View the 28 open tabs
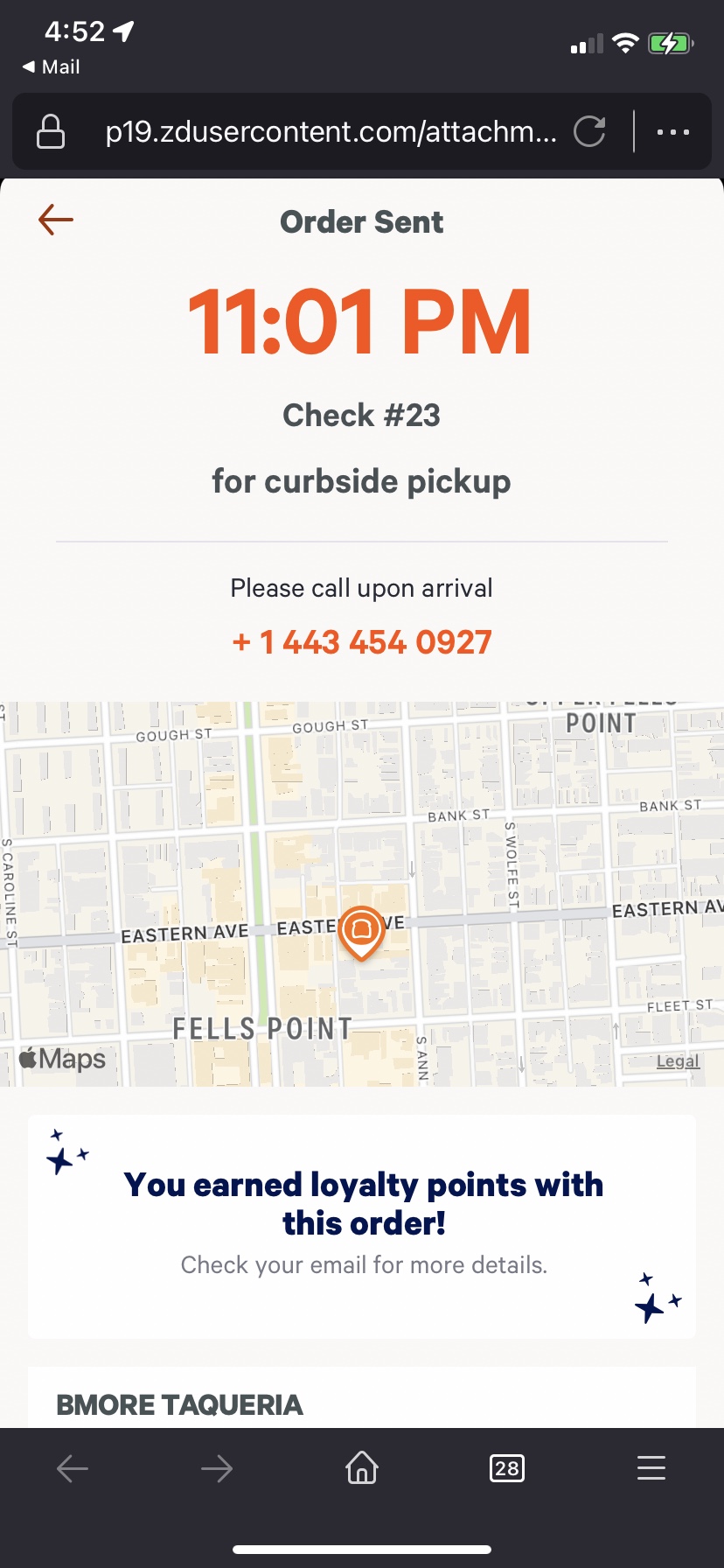The image size is (724, 1568). click(507, 1468)
